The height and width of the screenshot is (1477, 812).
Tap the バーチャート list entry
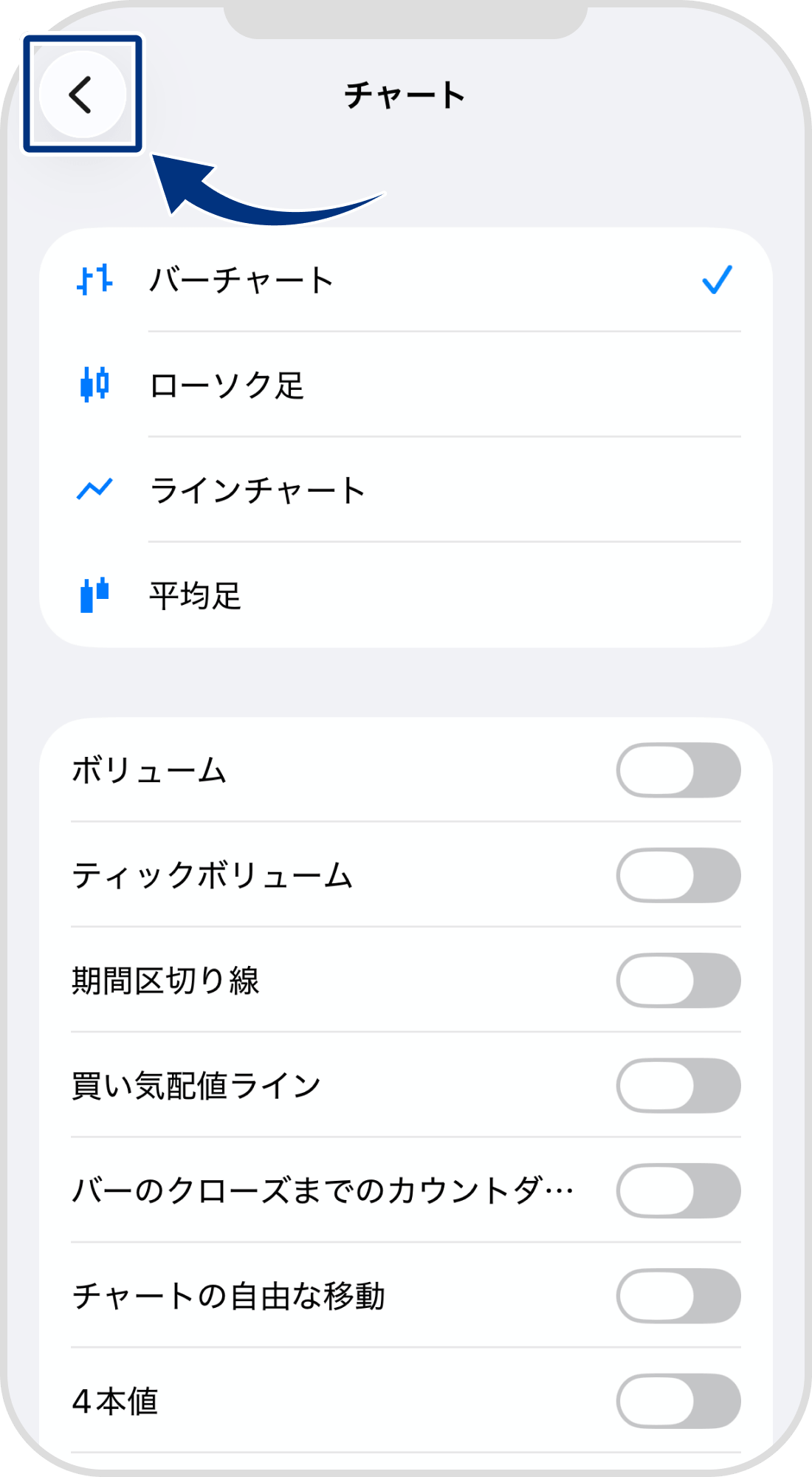(x=240, y=281)
